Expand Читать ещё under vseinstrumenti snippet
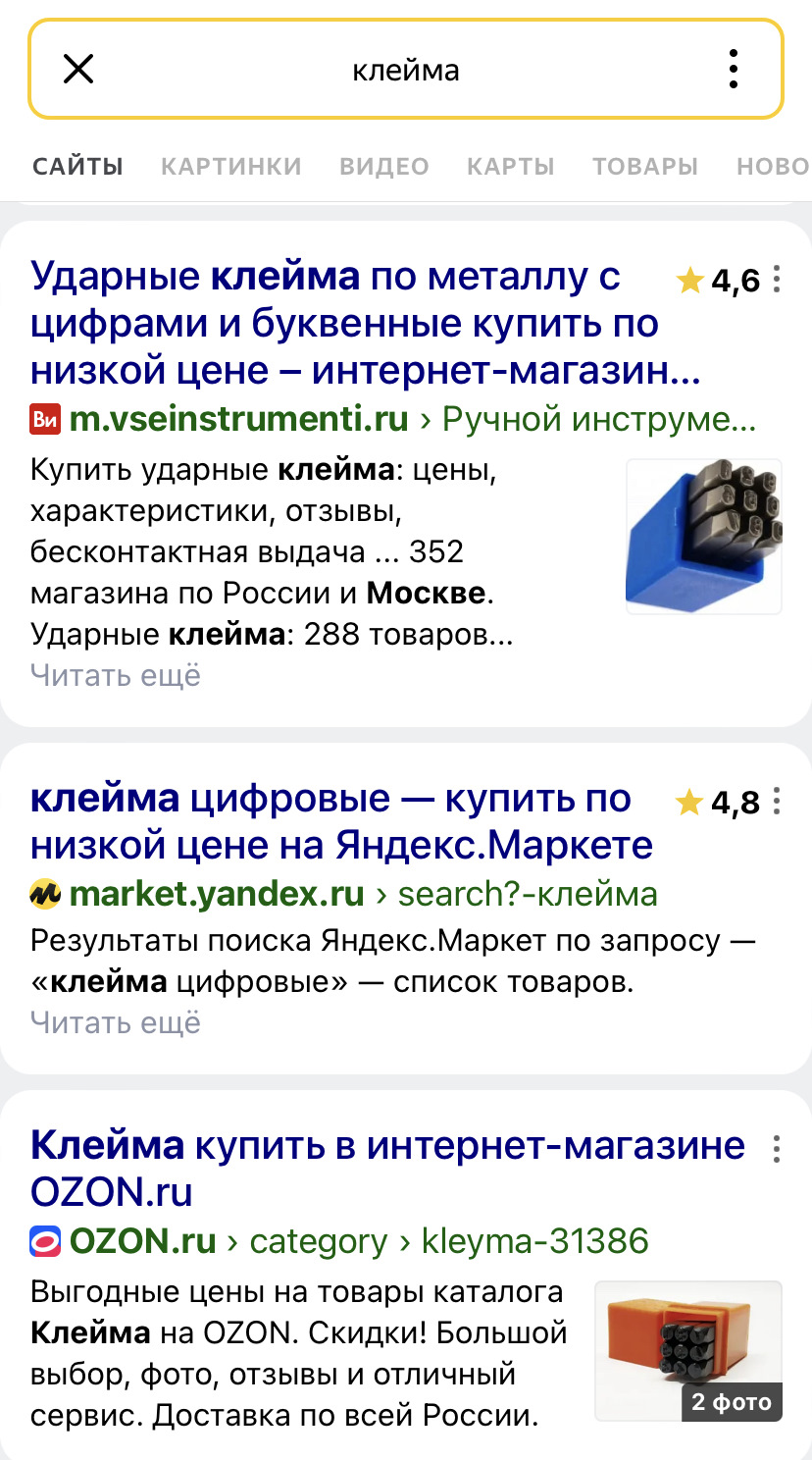Viewport: 812px width, 1460px height. pos(115,675)
